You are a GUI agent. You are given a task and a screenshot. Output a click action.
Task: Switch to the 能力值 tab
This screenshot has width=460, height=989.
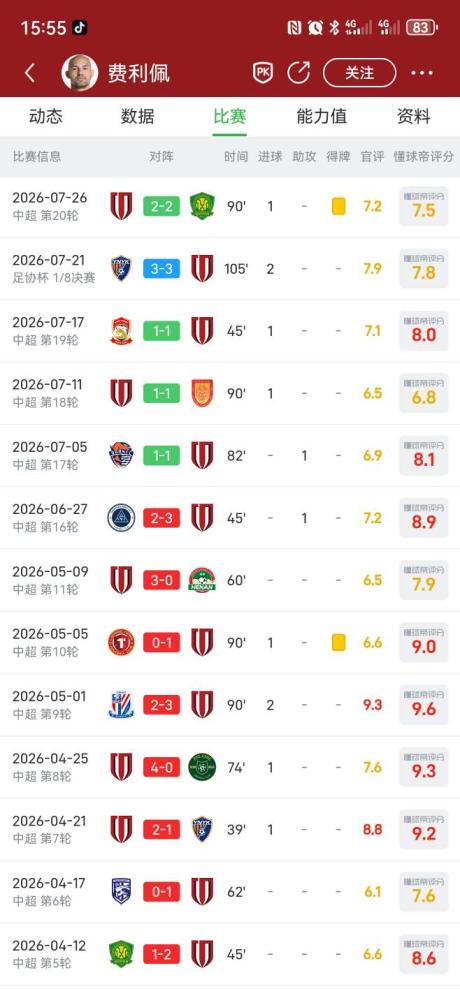click(x=321, y=116)
